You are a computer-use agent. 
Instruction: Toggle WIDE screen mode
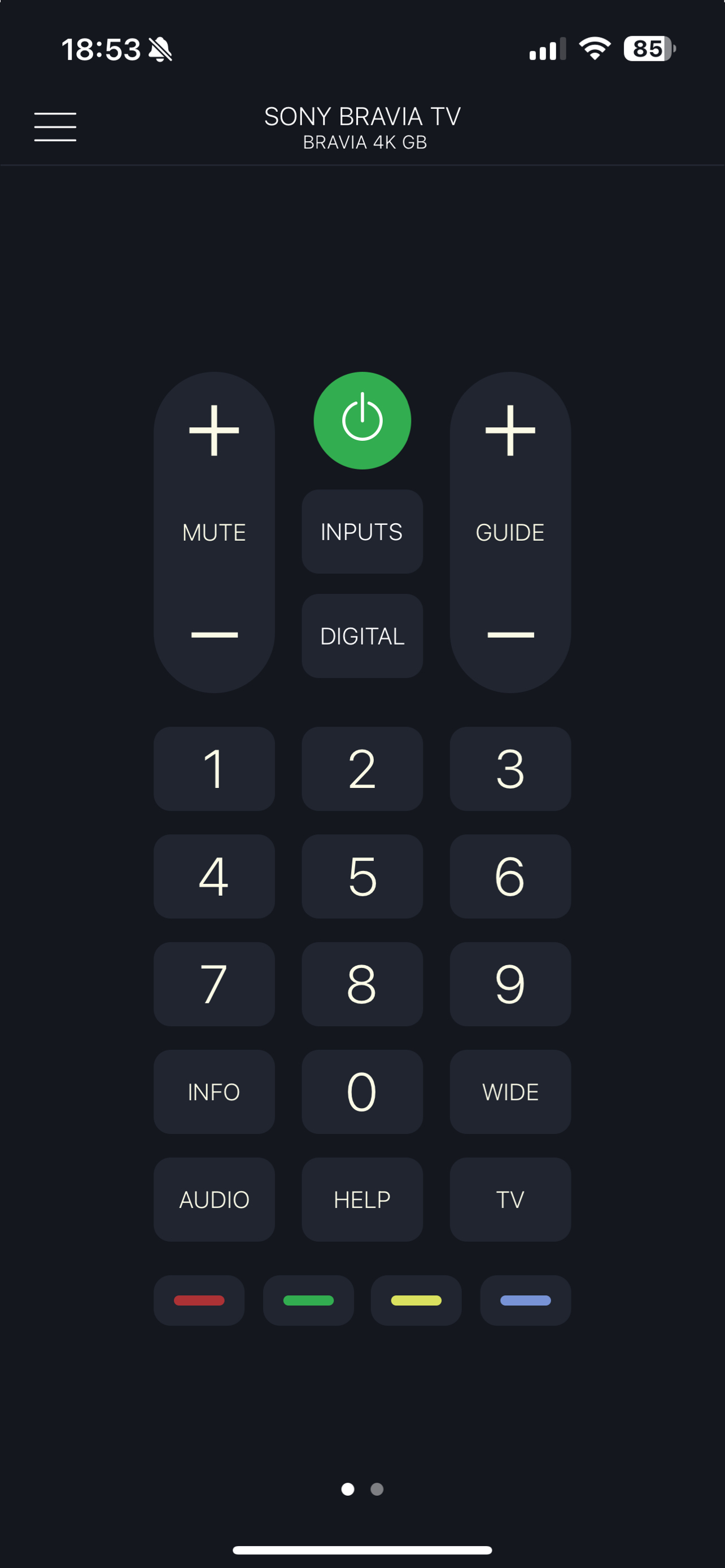point(510,1092)
